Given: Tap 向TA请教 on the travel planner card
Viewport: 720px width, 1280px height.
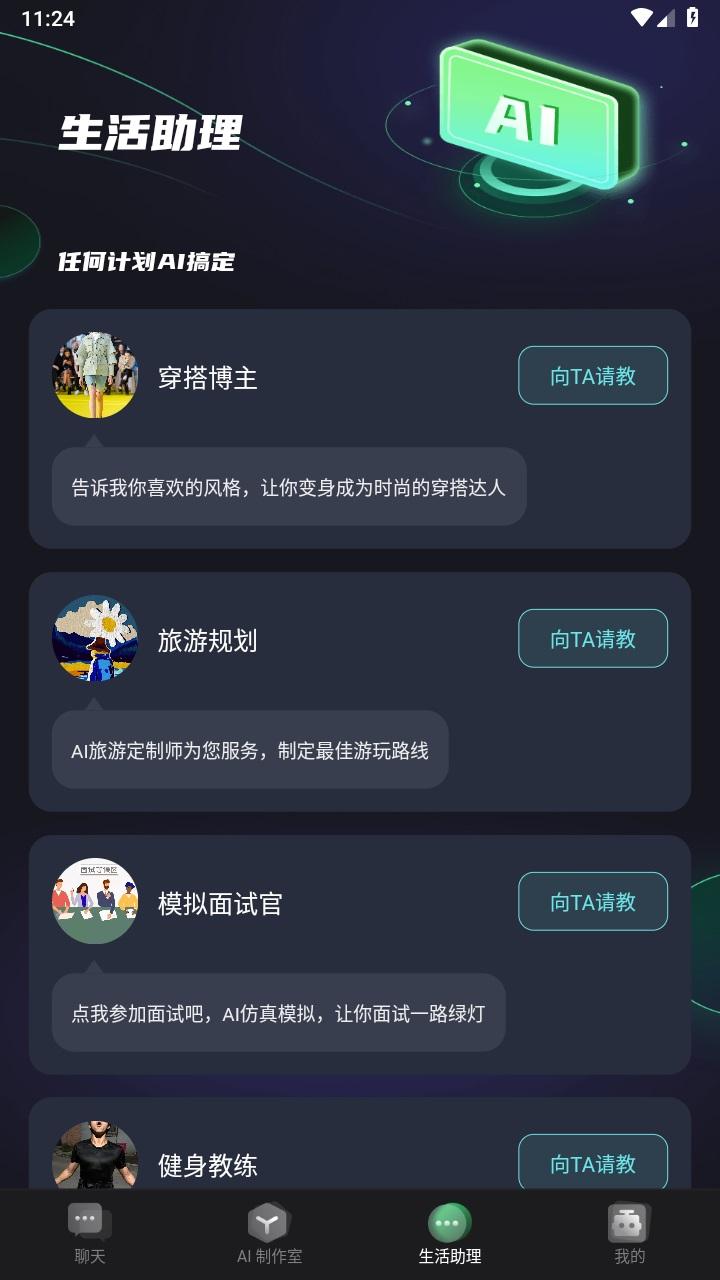Looking at the screenshot, I should click(x=592, y=638).
